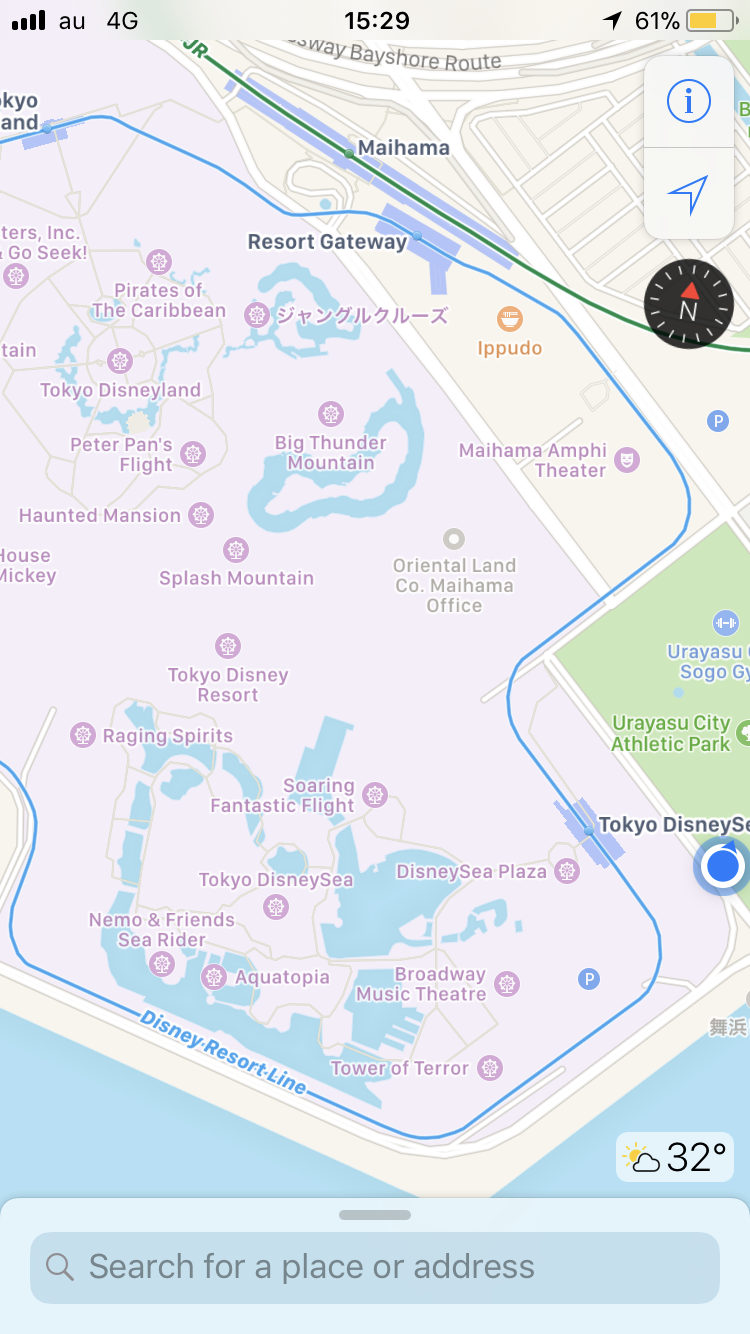
Task: Tap the search for a place field
Action: [x=375, y=1267]
